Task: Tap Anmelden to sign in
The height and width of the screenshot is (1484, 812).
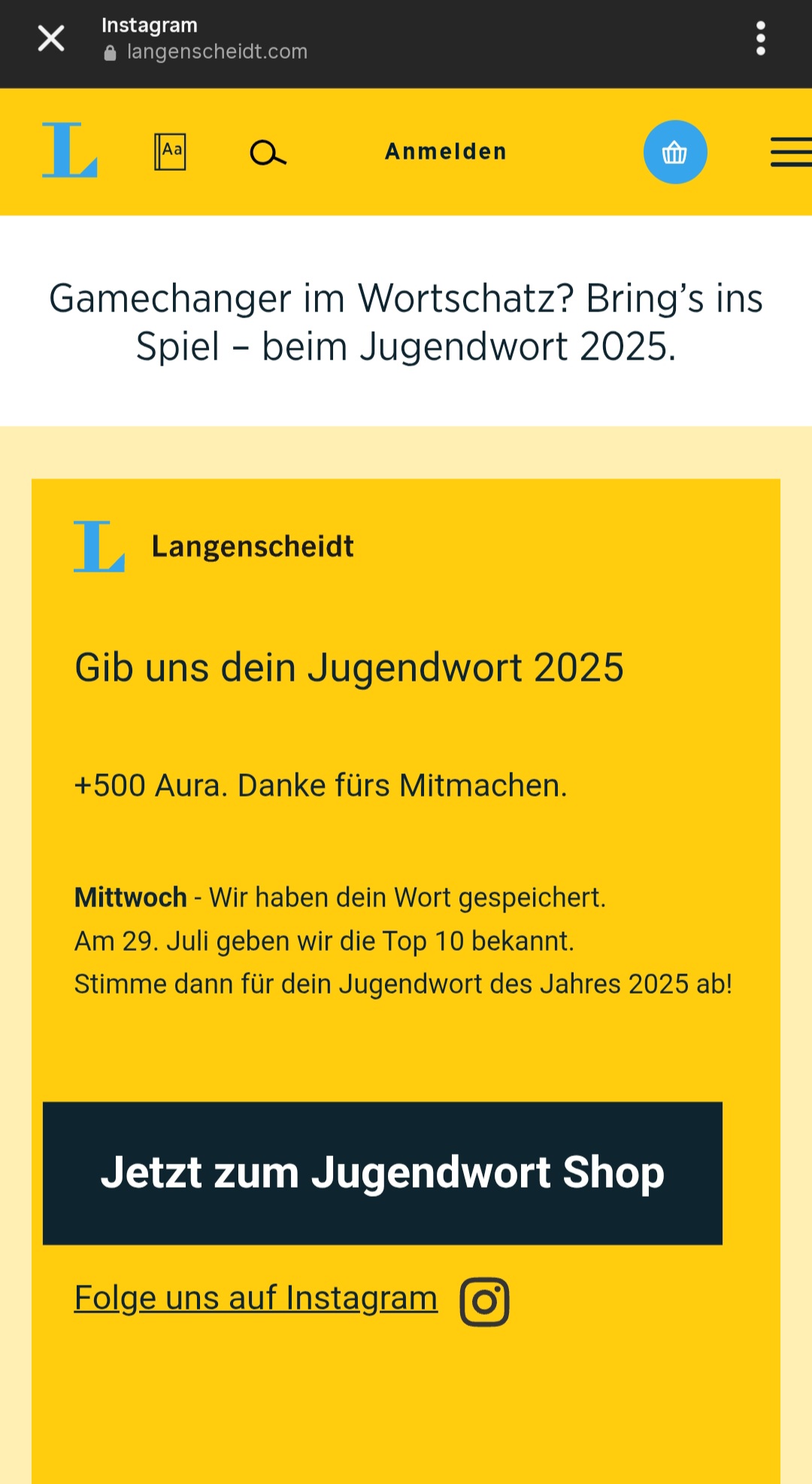Action: click(x=446, y=152)
